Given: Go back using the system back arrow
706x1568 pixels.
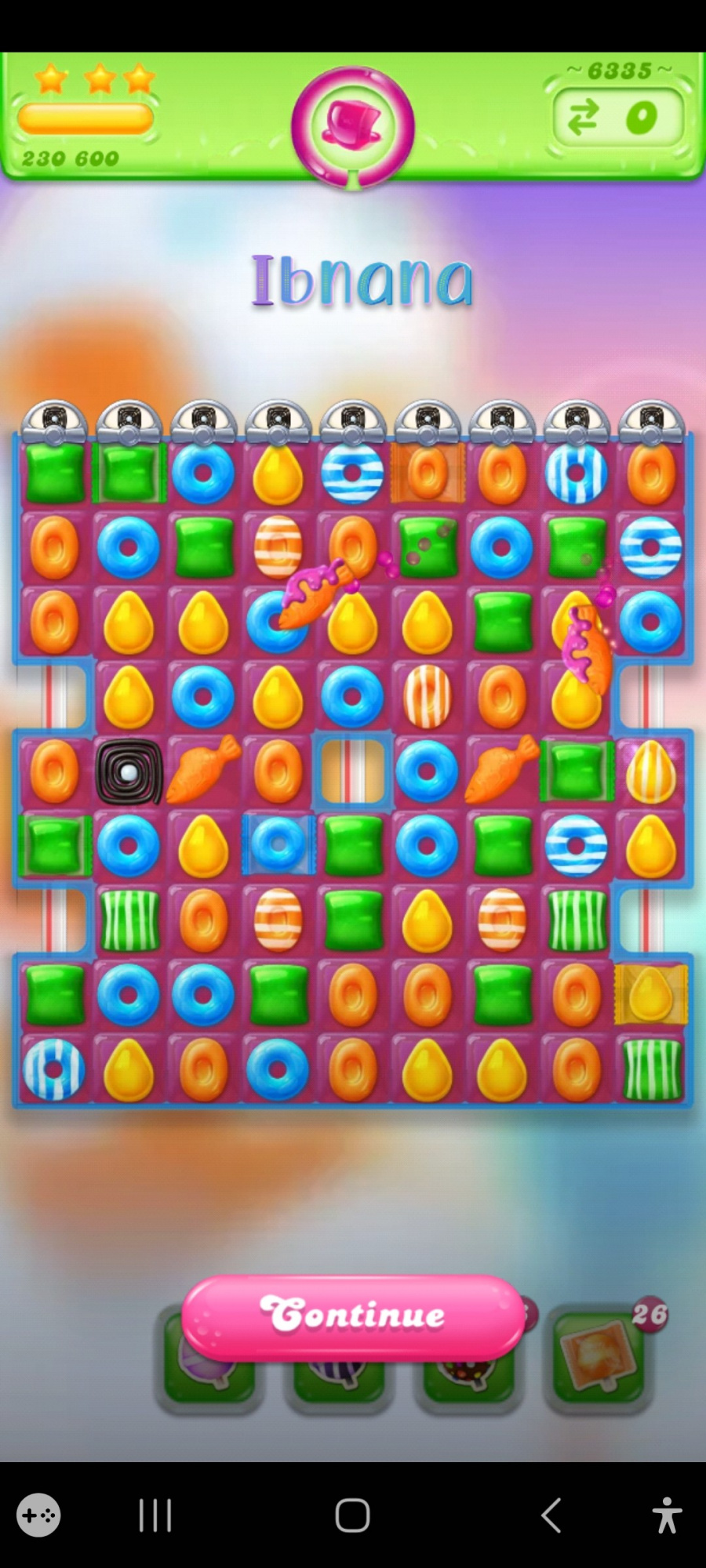Looking at the screenshot, I should [551, 1515].
